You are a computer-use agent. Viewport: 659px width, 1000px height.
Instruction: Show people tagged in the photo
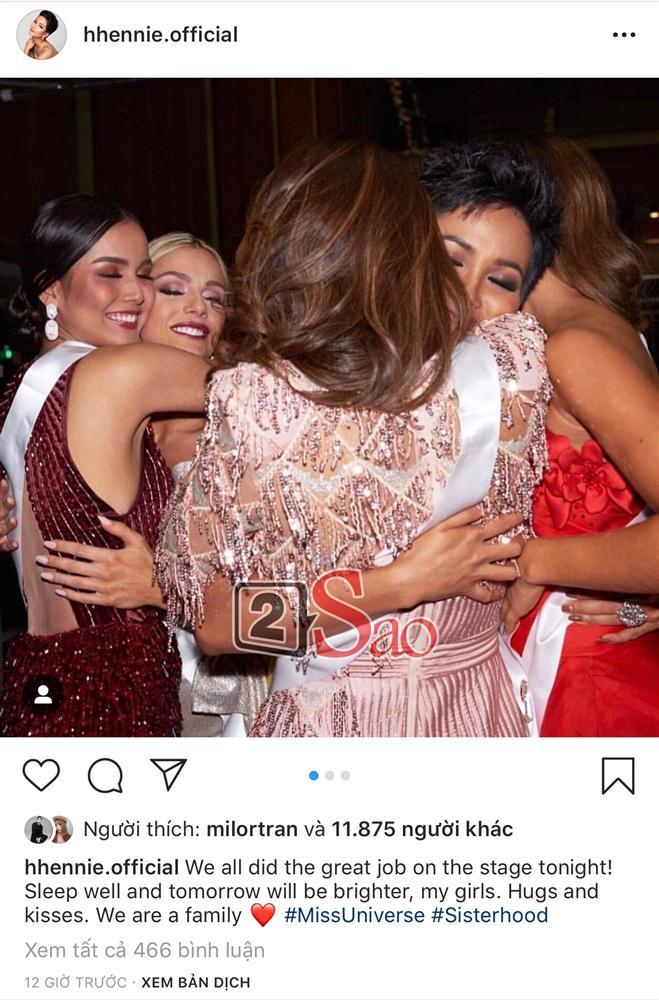coord(43,695)
